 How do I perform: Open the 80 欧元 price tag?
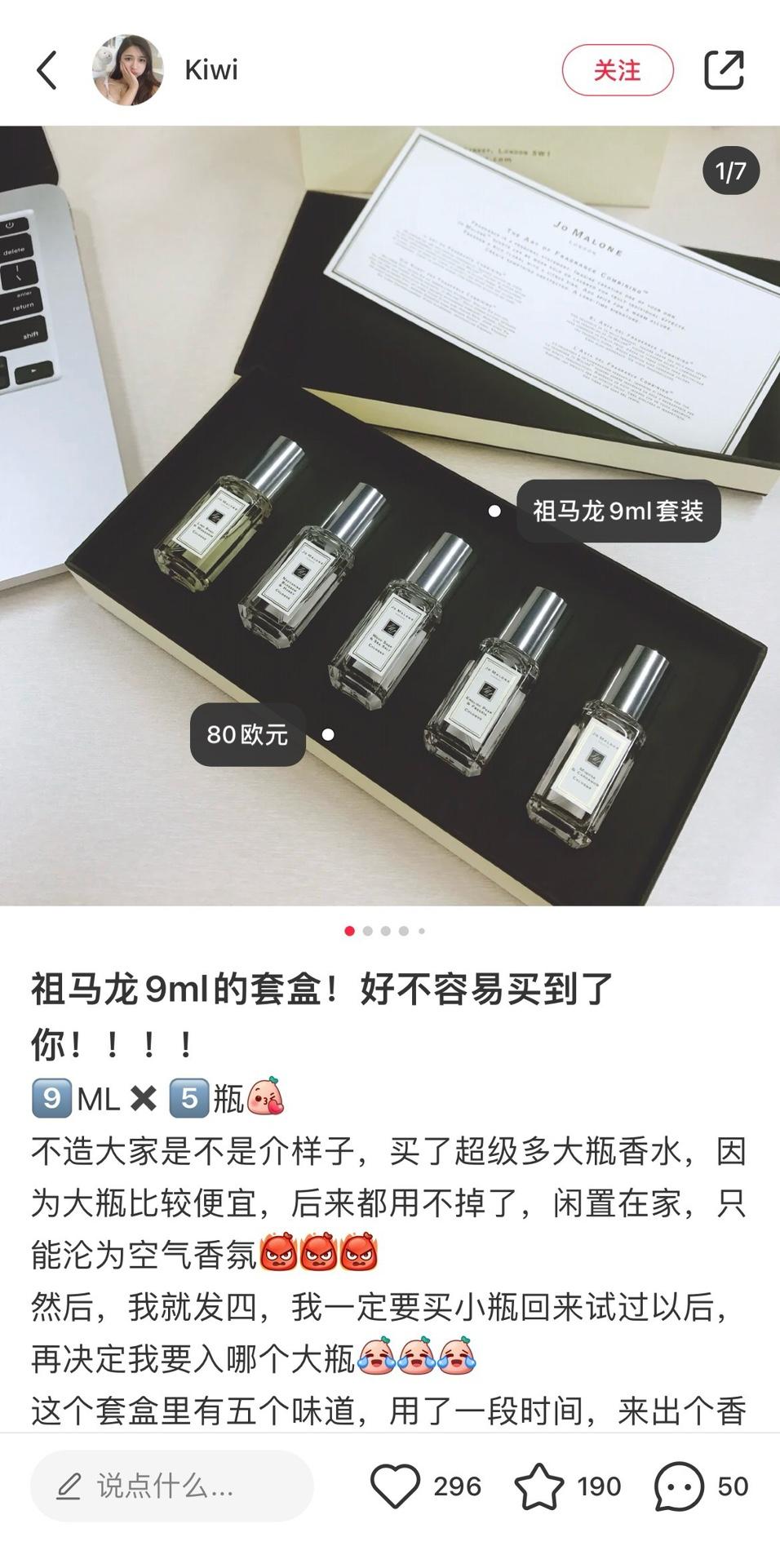(x=247, y=735)
